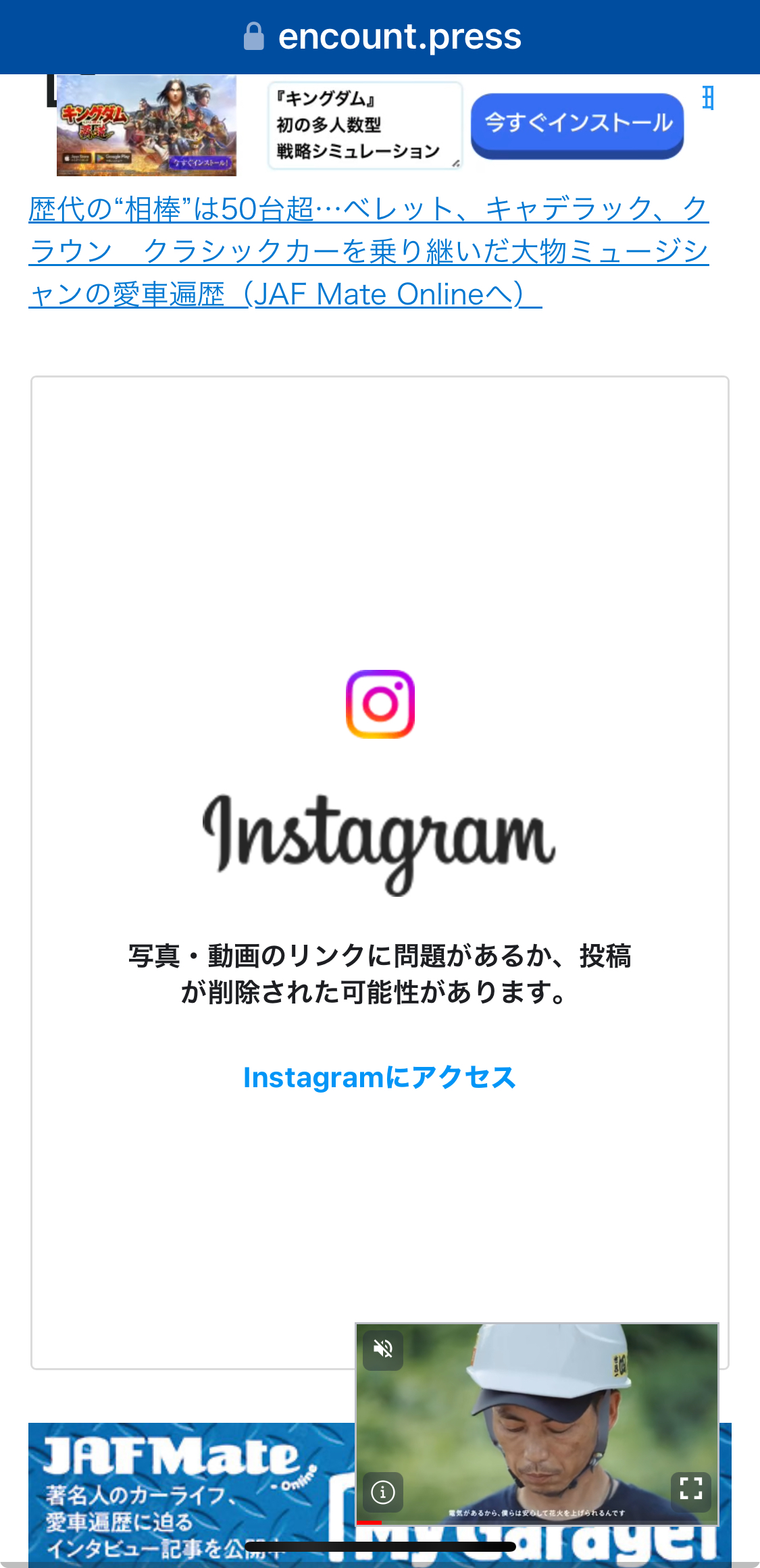Show info for the floating video

coord(383,1492)
